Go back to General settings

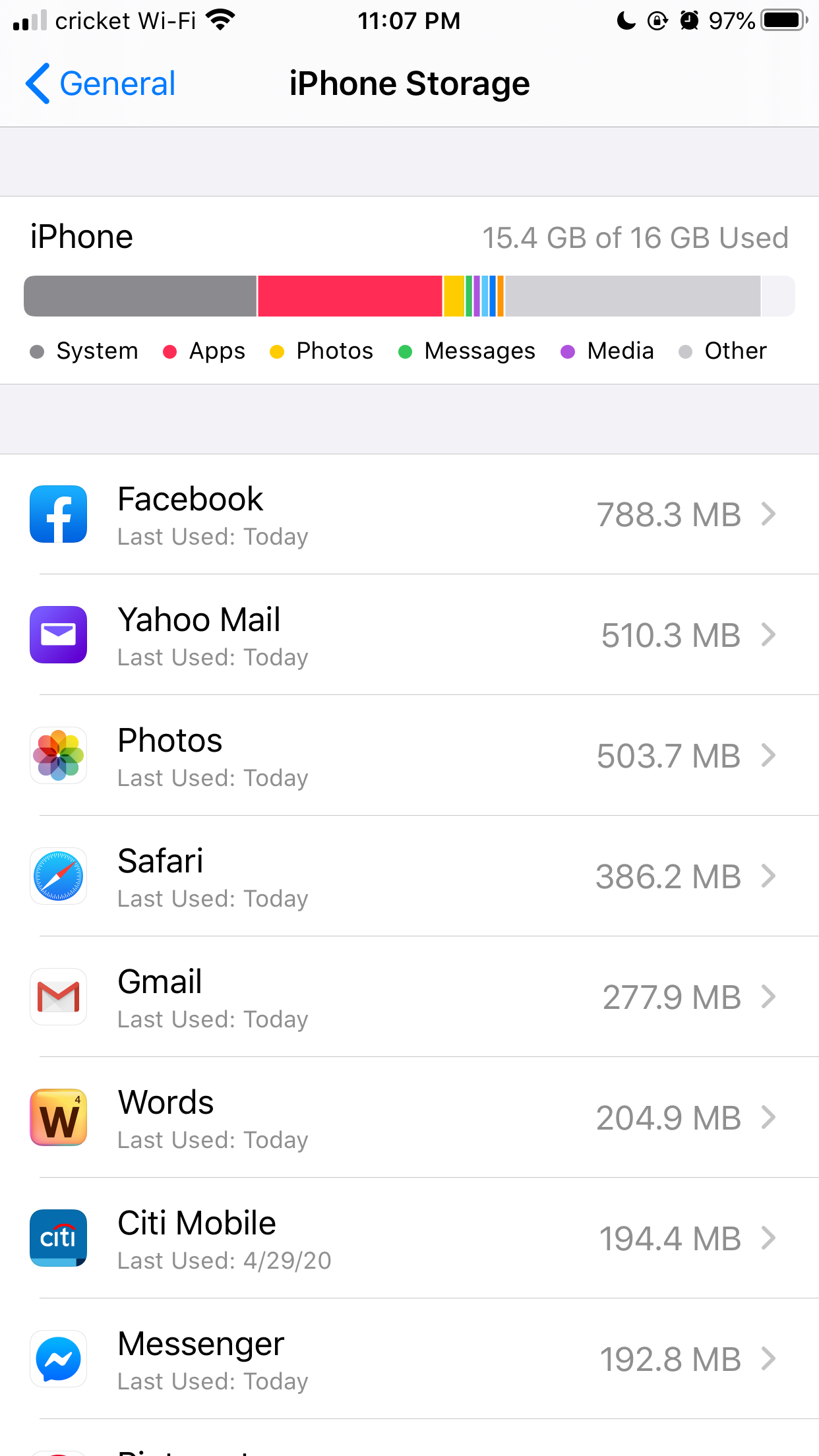(x=100, y=84)
